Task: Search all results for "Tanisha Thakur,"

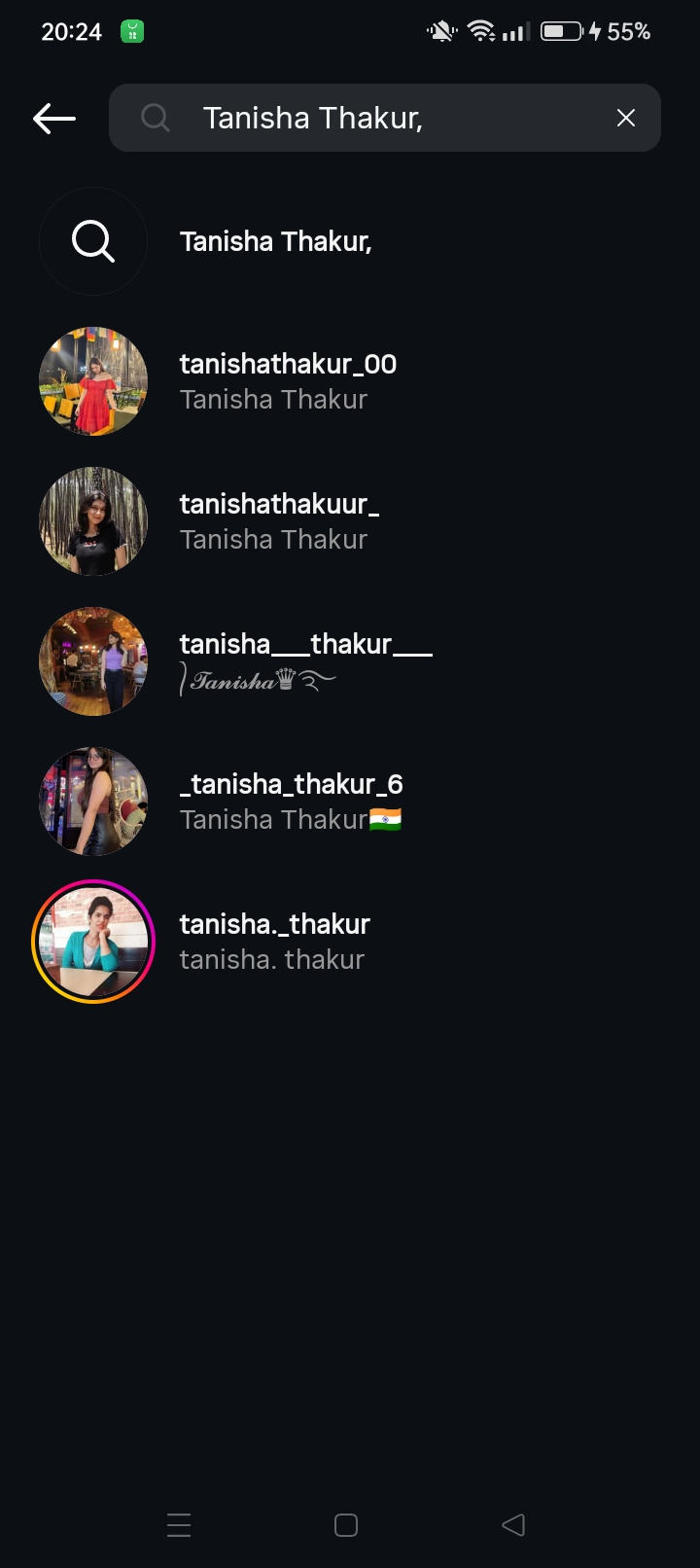Action: pyautogui.click(x=276, y=241)
